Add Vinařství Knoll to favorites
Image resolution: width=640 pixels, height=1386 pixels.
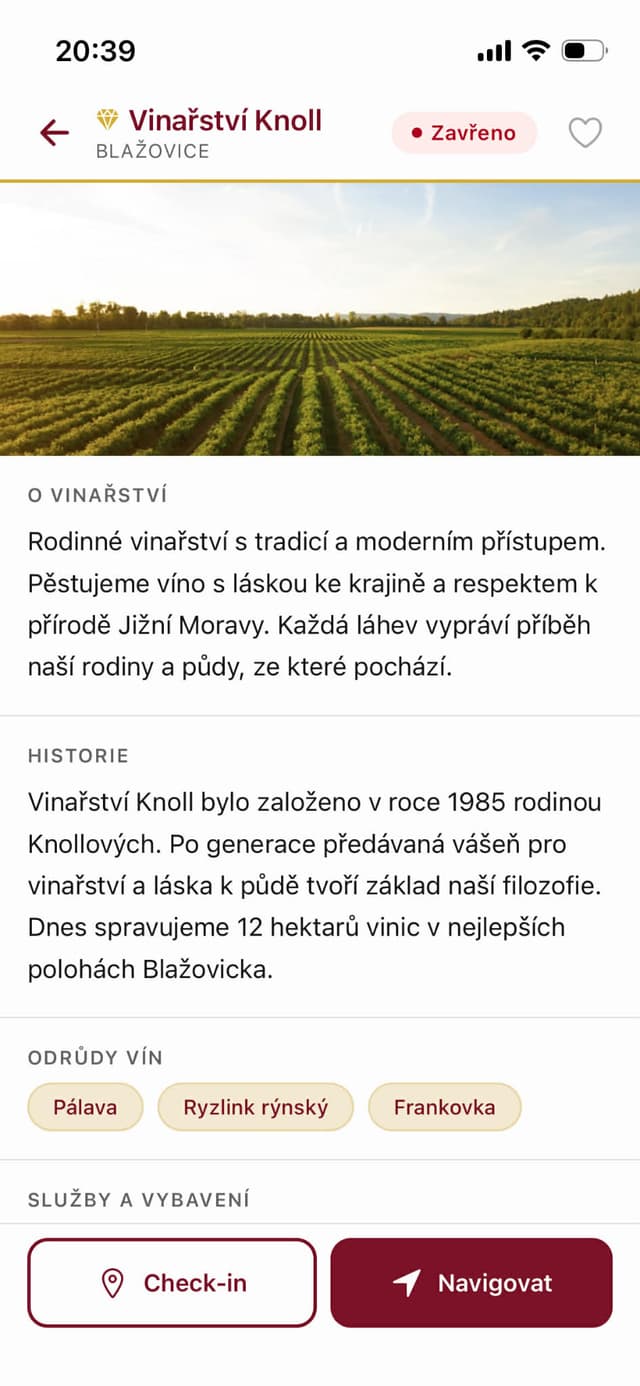pos(585,133)
